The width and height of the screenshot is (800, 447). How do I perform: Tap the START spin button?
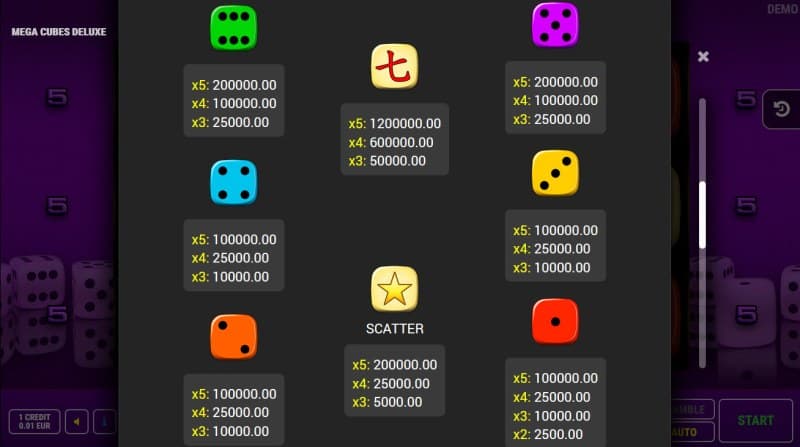coord(755,420)
